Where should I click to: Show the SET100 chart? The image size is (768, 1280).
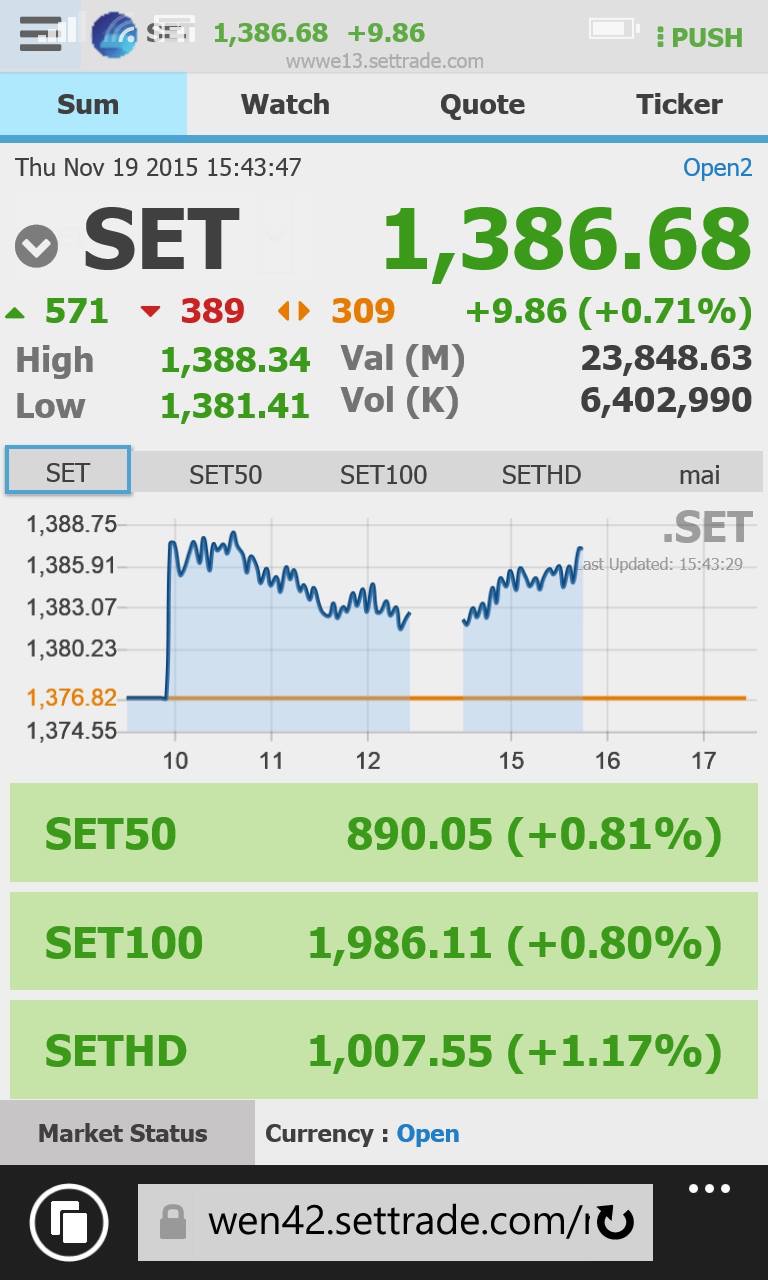(x=384, y=474)
